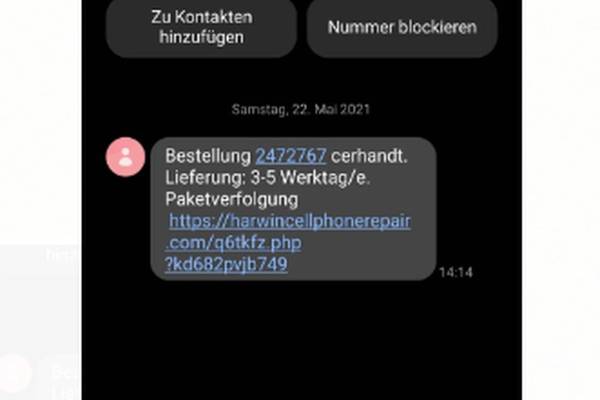
Task: Tap the Zu Kontakten hinzufügen button
Action: (201, 27)
